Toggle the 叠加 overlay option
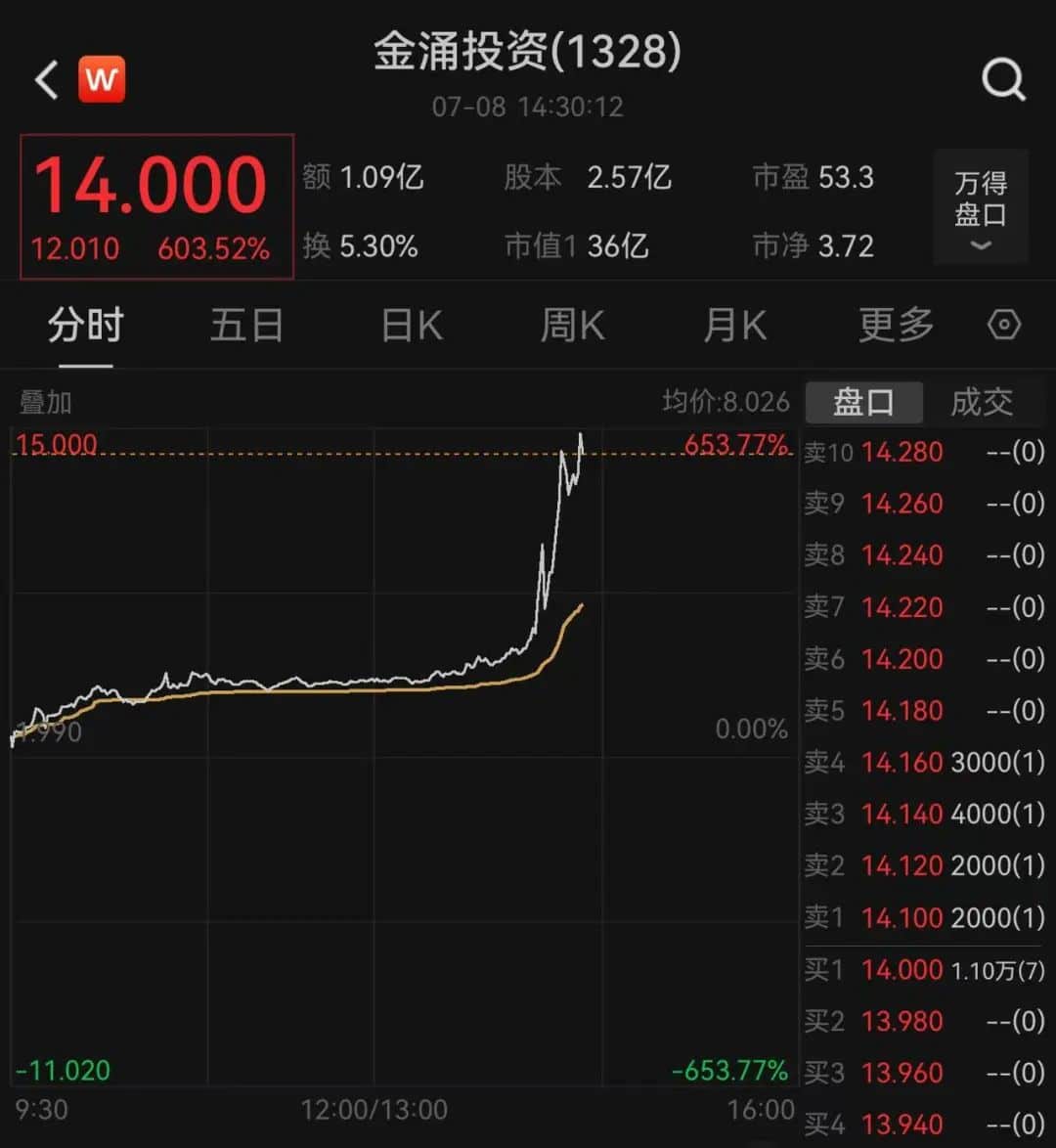The width and height of the screenshot is (1056, 1148). click(45, 401)
